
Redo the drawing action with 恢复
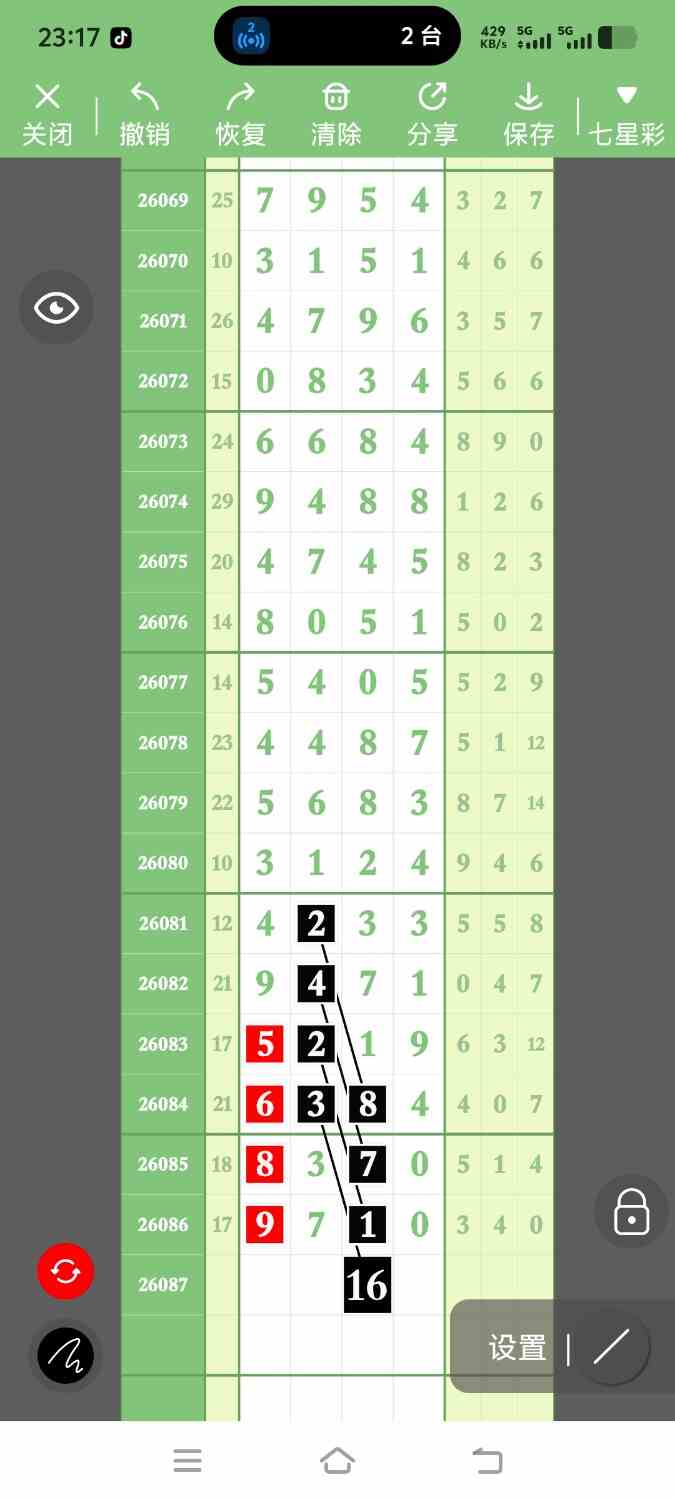coord(241,114)
